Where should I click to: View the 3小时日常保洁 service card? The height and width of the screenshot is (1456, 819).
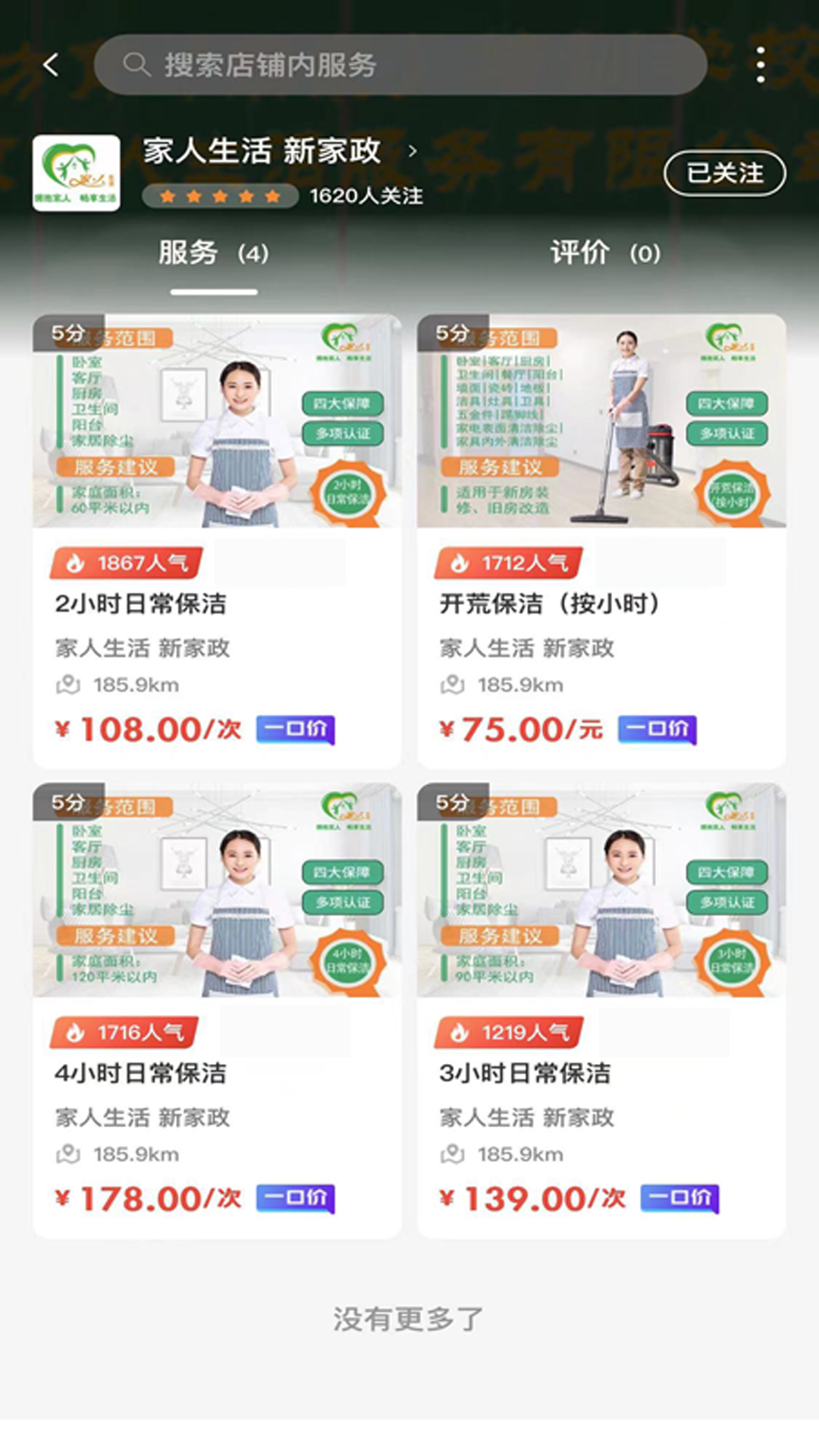pyautogui.click(x=601, y=1010)
